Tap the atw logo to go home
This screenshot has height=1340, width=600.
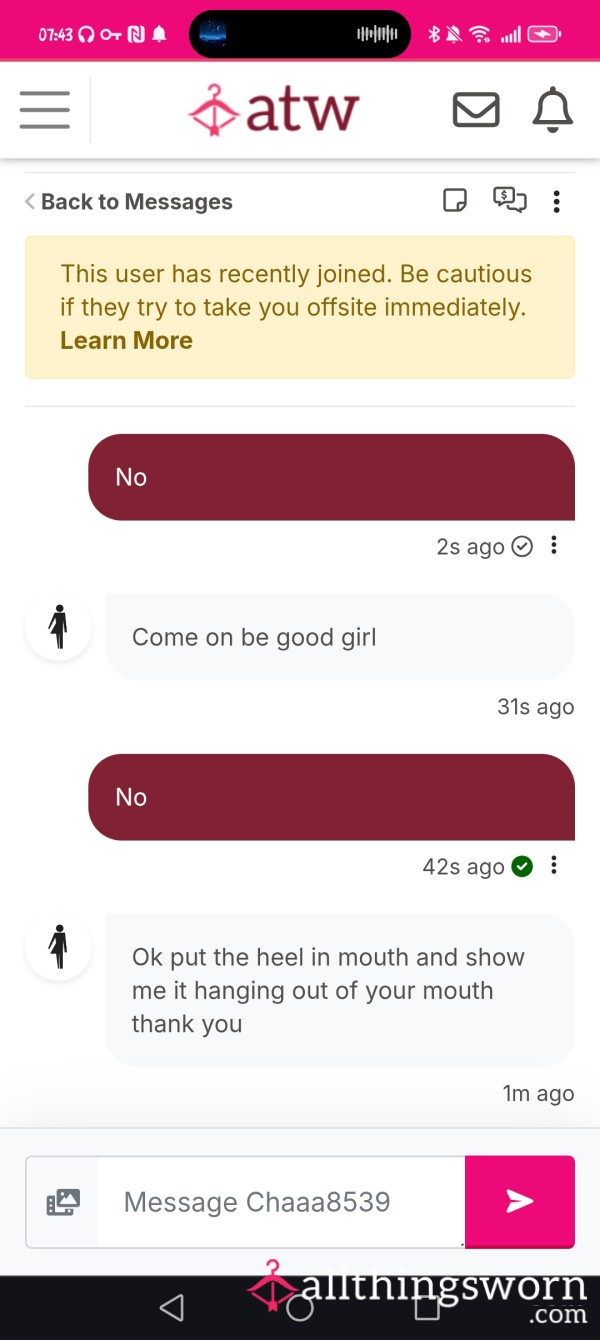[273, 110]
